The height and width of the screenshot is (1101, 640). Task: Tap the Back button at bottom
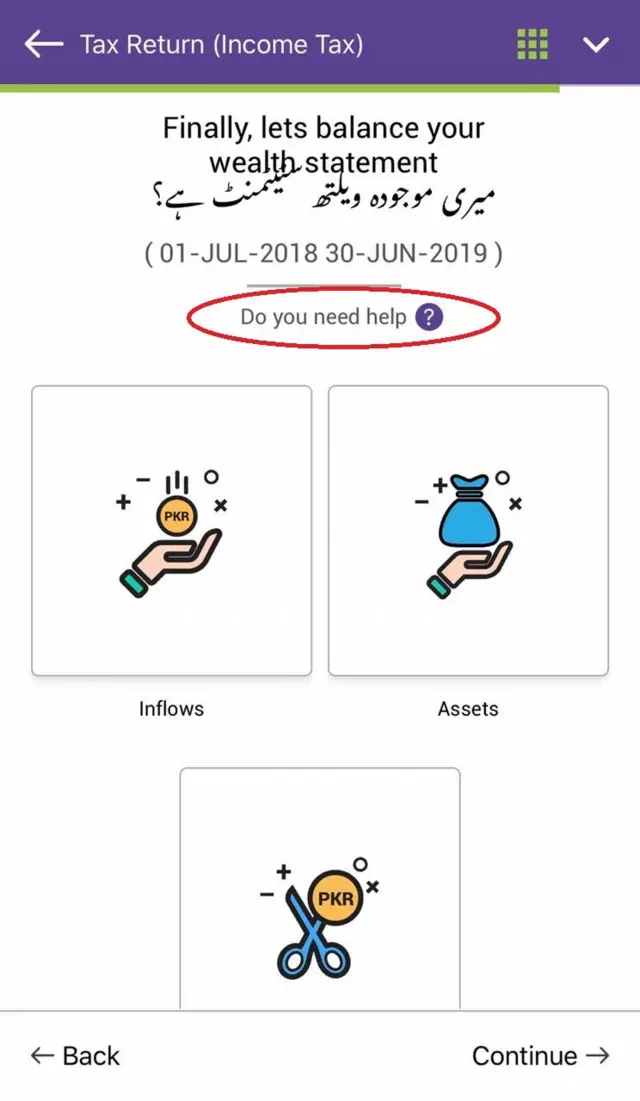coord(75,1056)
